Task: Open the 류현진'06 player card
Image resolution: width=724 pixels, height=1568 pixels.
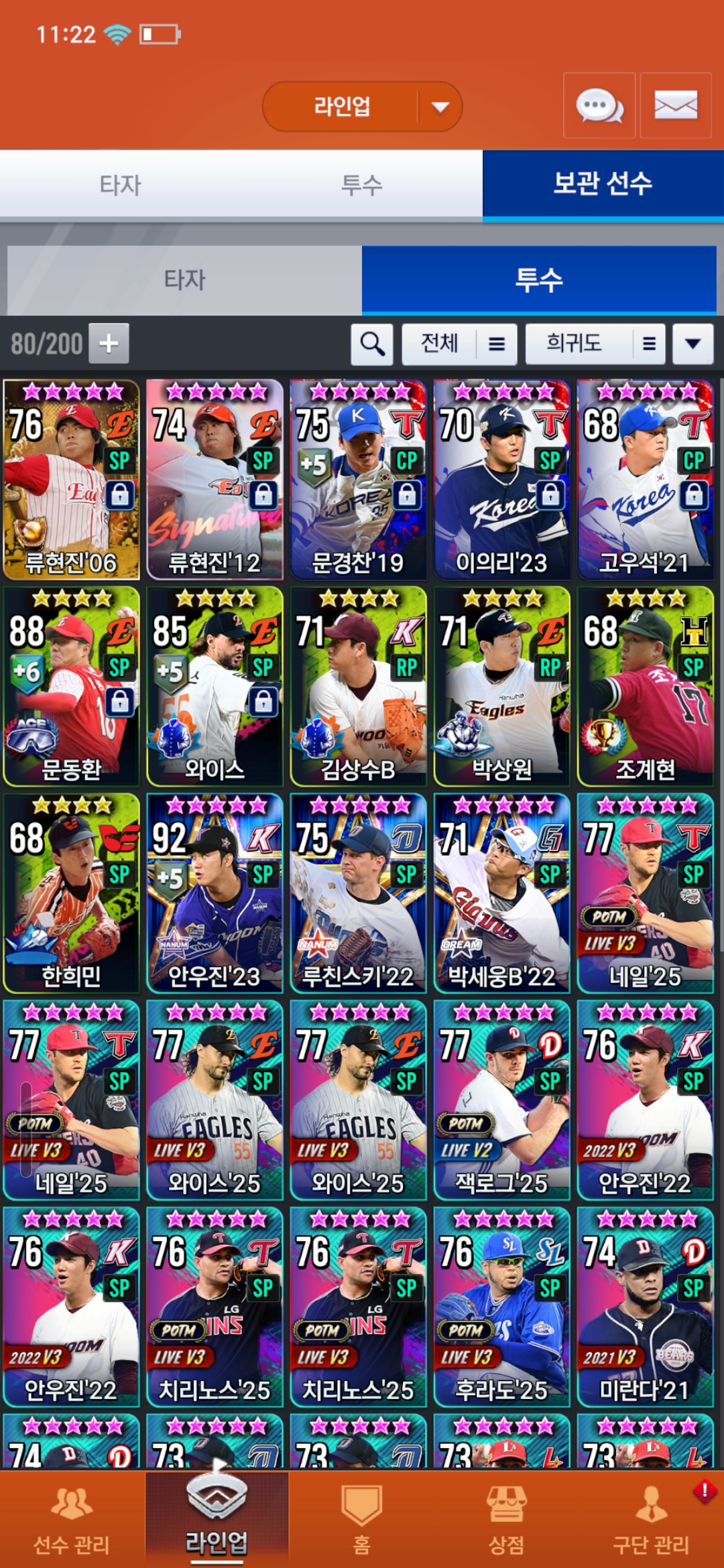Action: pos(71,480)
